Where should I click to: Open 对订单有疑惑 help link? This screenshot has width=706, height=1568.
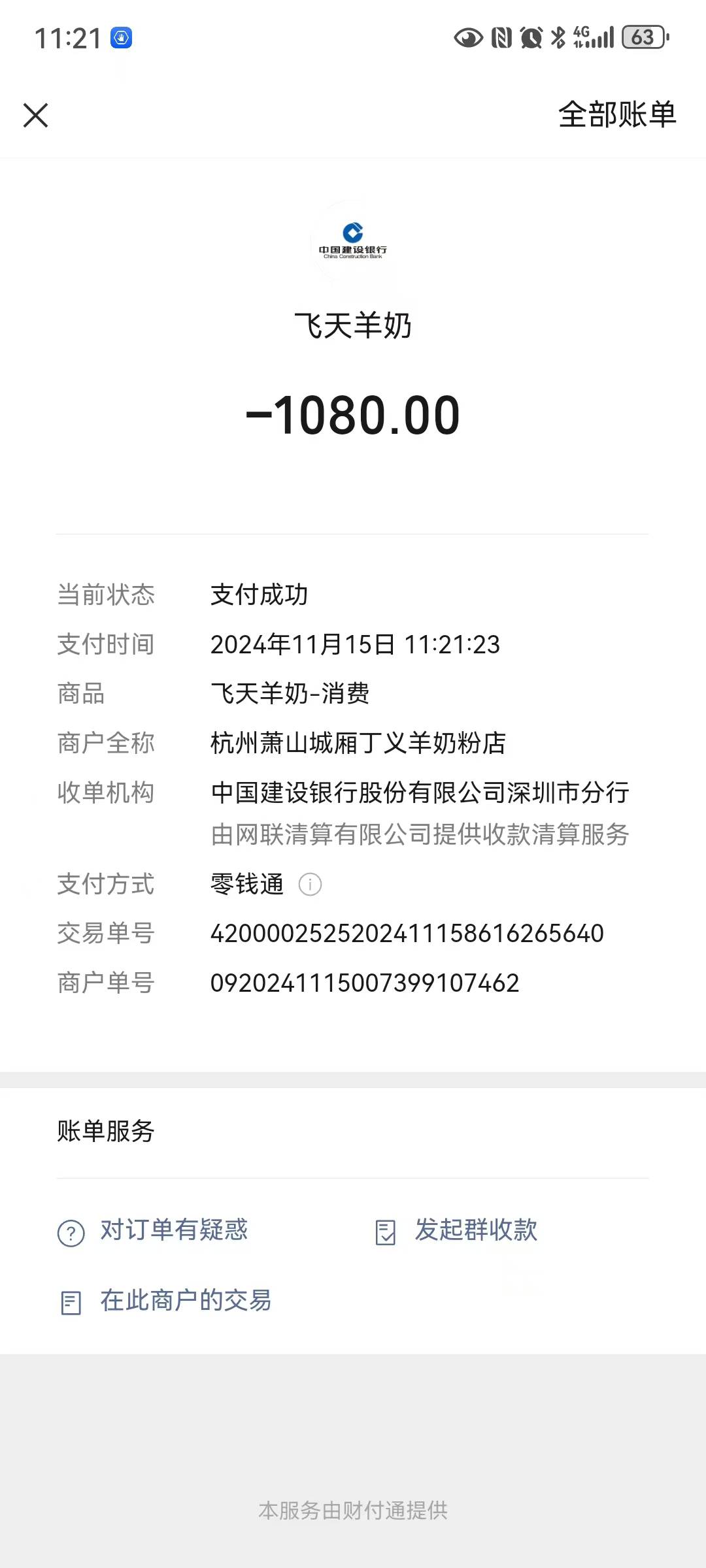coord(154,1231)
